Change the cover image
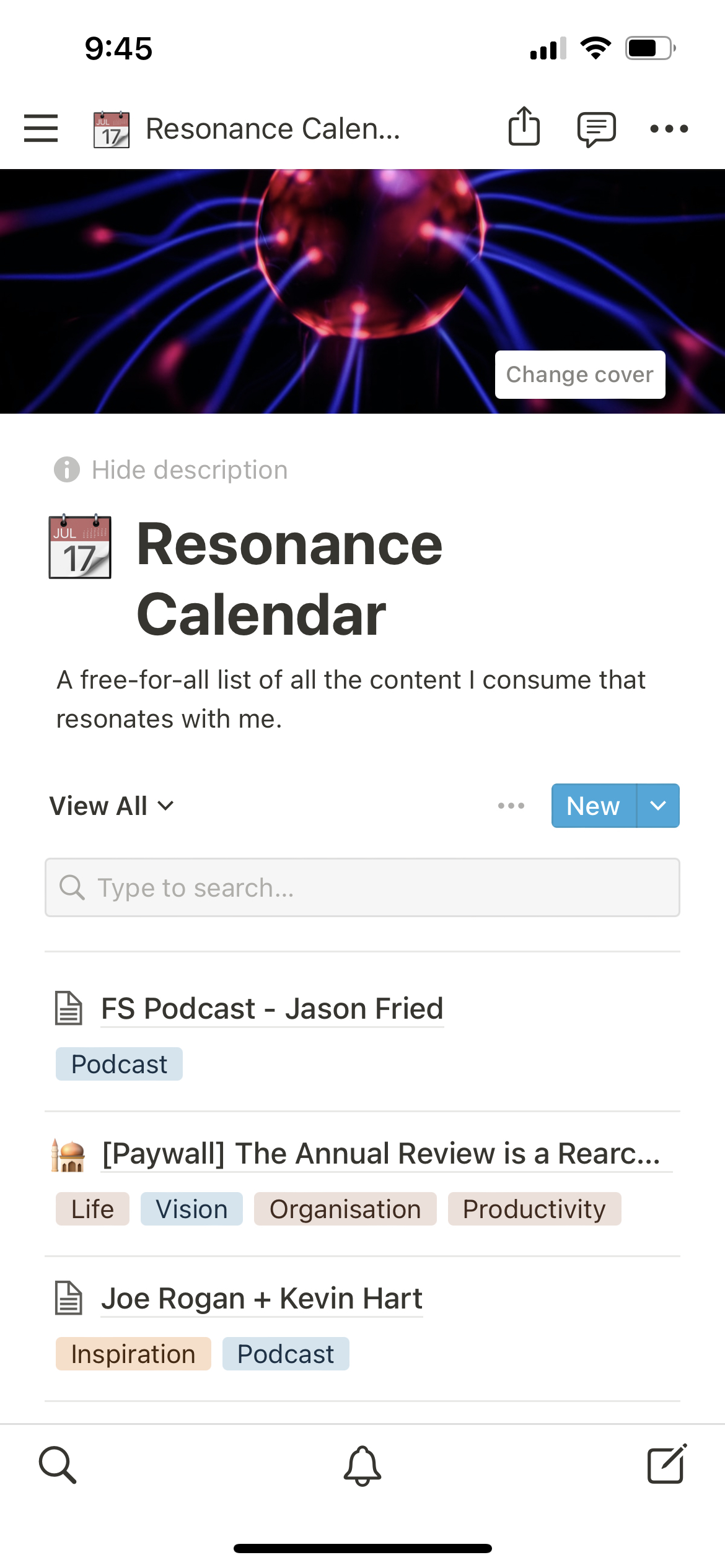 pyautogui.click(x=579, y=374)
